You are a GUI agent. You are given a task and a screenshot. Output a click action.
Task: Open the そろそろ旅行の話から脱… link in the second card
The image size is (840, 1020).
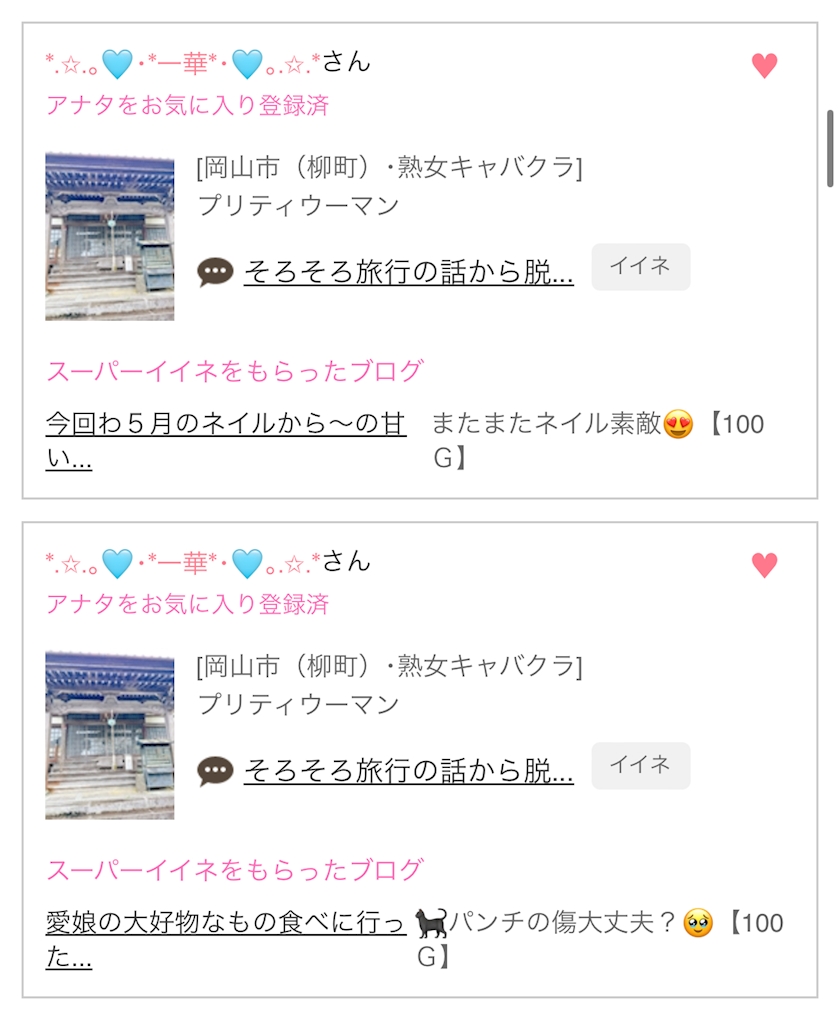(x=408, y=771)
